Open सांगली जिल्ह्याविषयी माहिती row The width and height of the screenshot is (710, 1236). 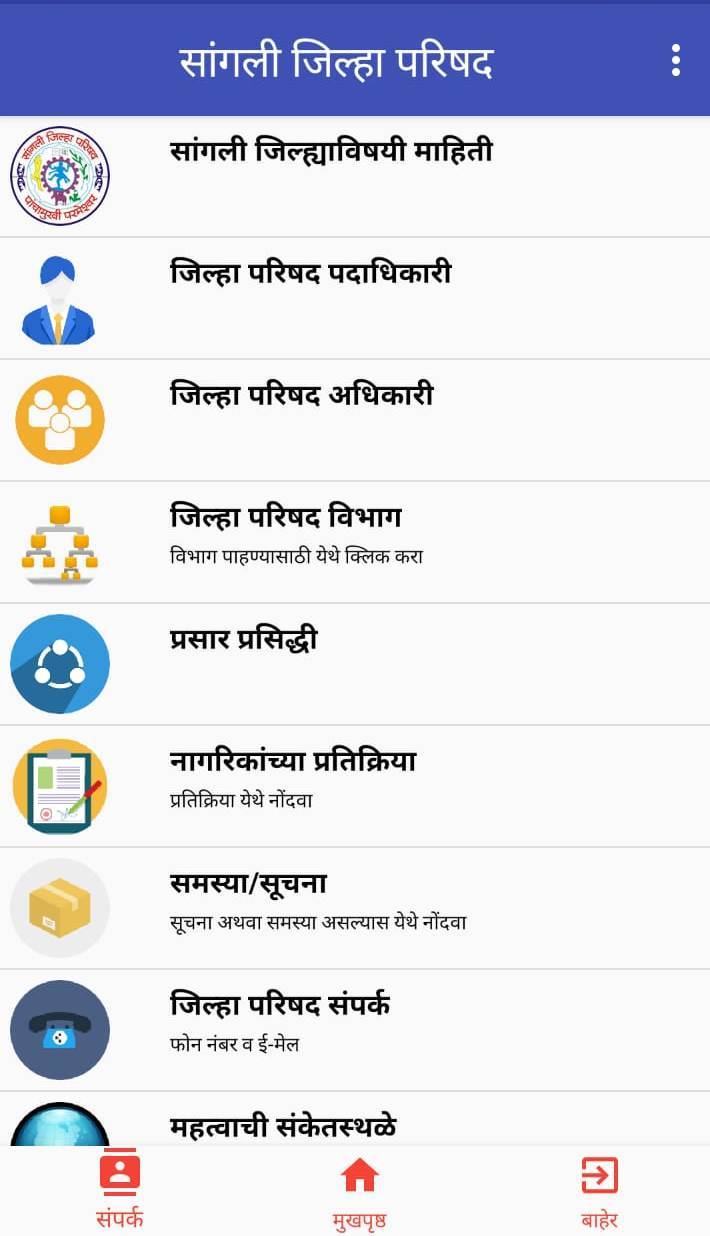coord(355,177)
